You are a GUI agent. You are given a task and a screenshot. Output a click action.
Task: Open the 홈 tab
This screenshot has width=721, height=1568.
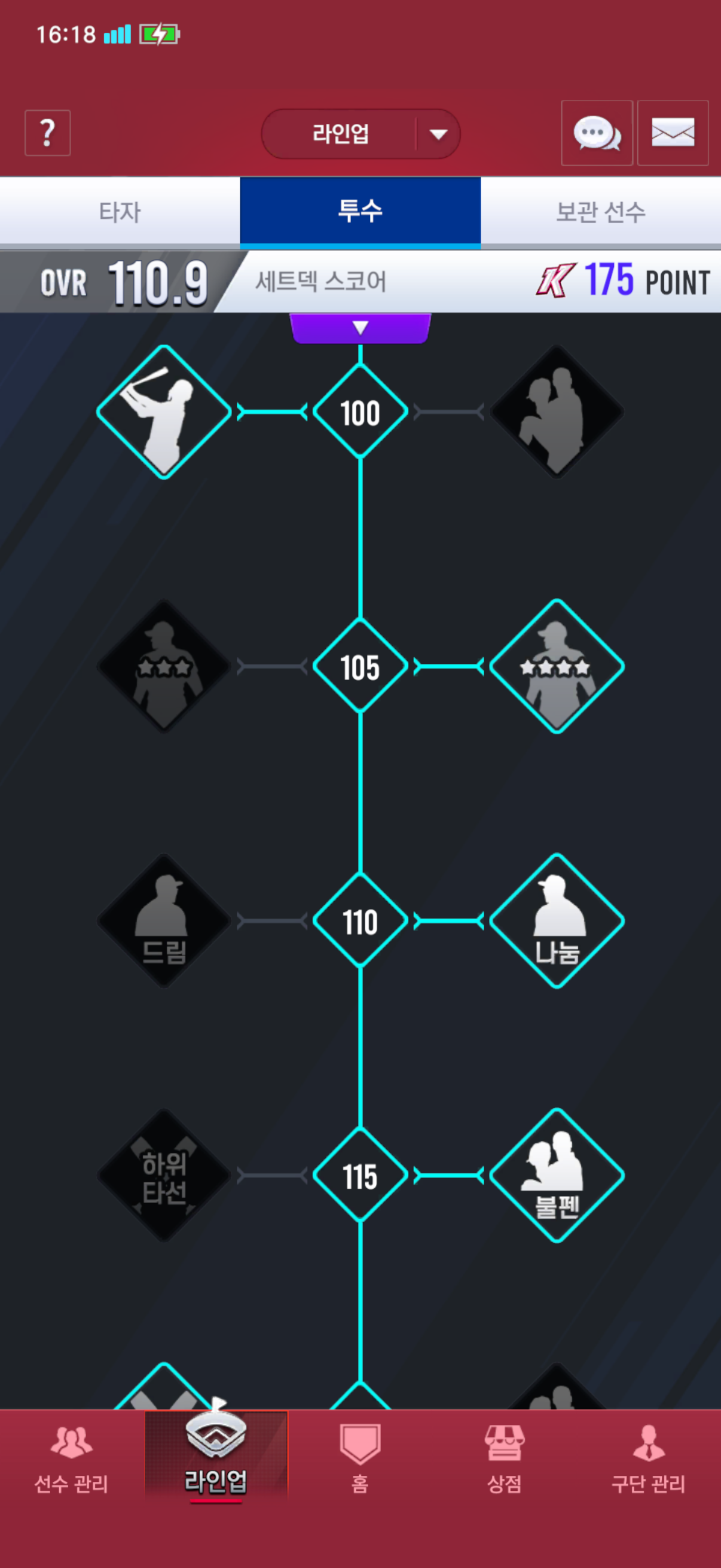tap(360, 1460)
